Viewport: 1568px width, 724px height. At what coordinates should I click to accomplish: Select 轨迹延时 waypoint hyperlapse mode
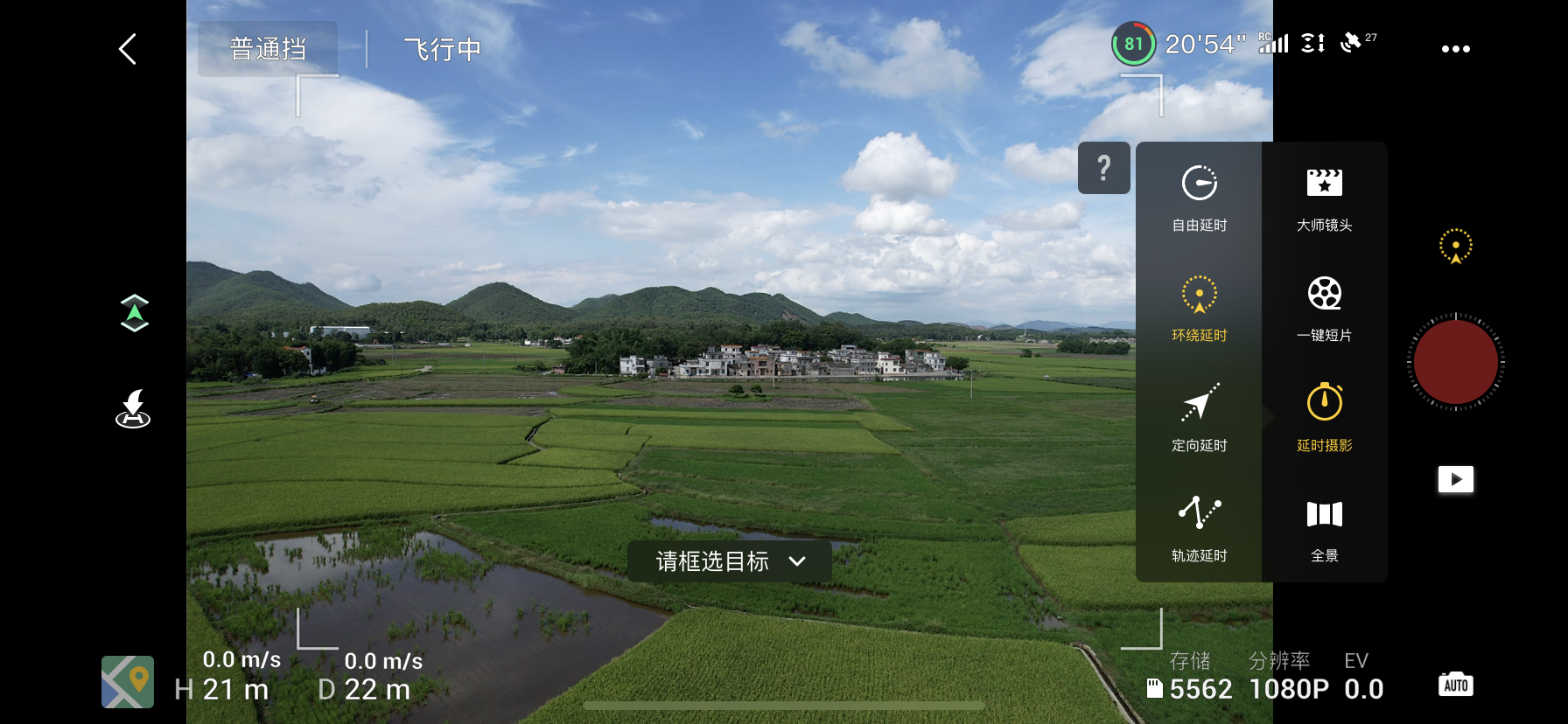point(1199,528)
